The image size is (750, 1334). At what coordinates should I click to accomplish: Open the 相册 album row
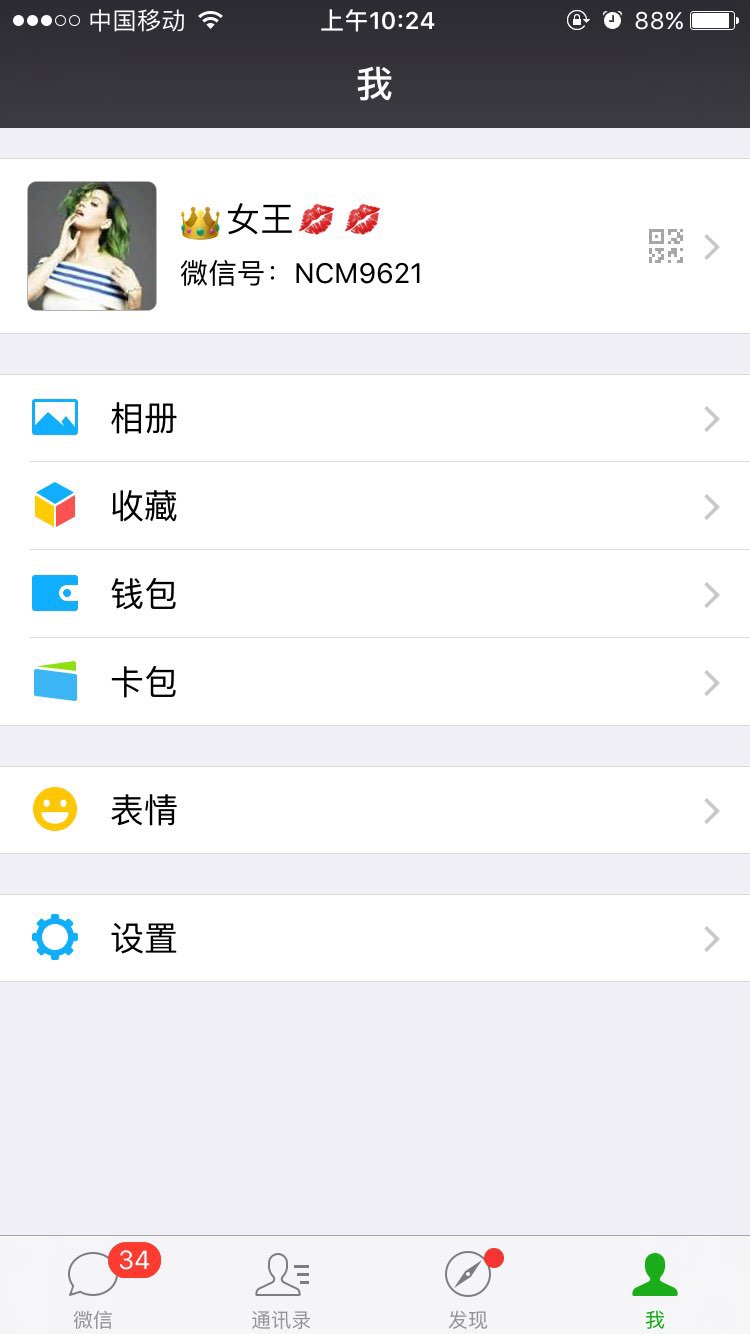click(x=375, y=418)
